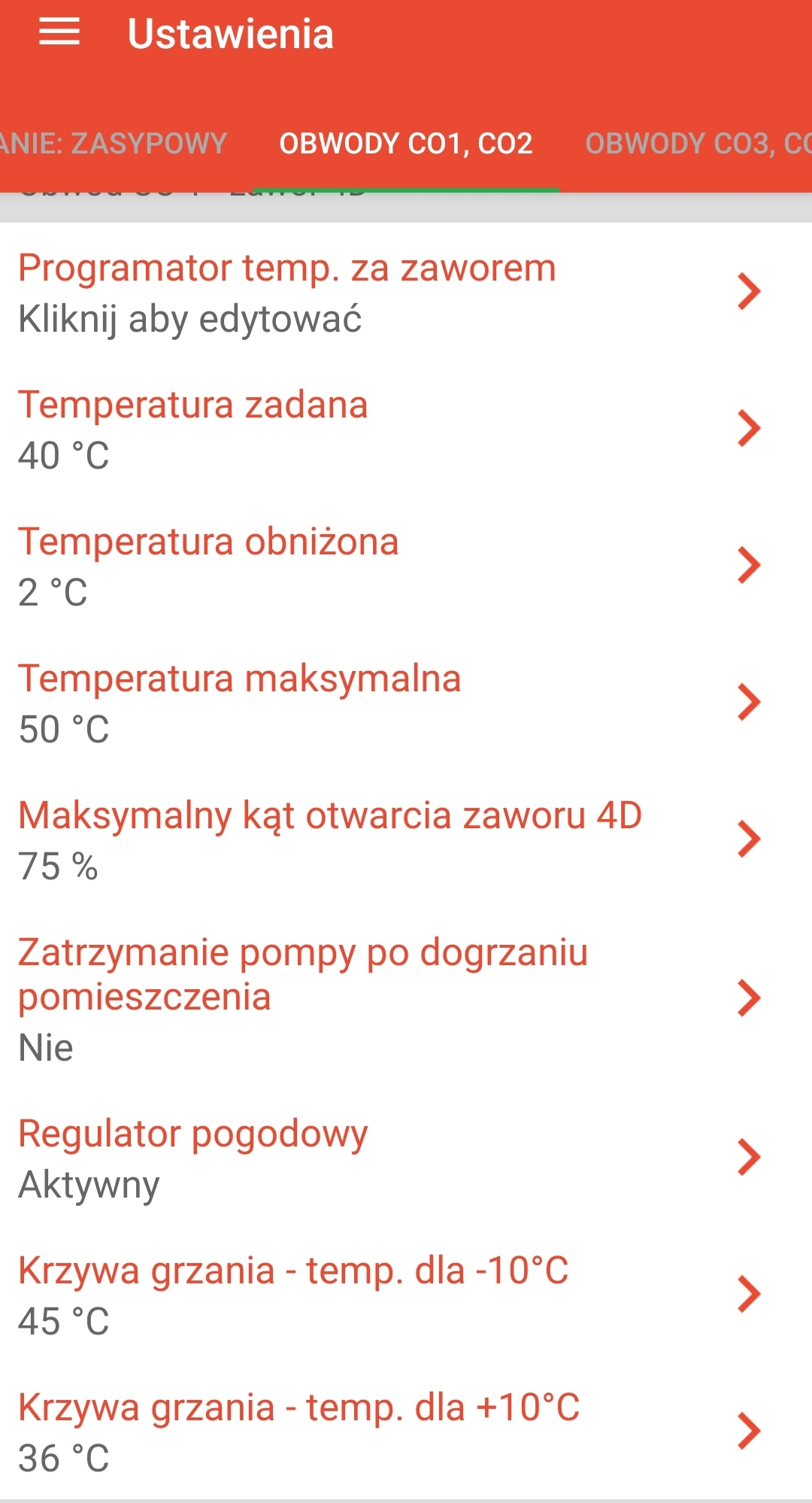The image size is (812, 1503).
Task: Open Regulator pogodowy setting
Action: [x=391, y=1158]
